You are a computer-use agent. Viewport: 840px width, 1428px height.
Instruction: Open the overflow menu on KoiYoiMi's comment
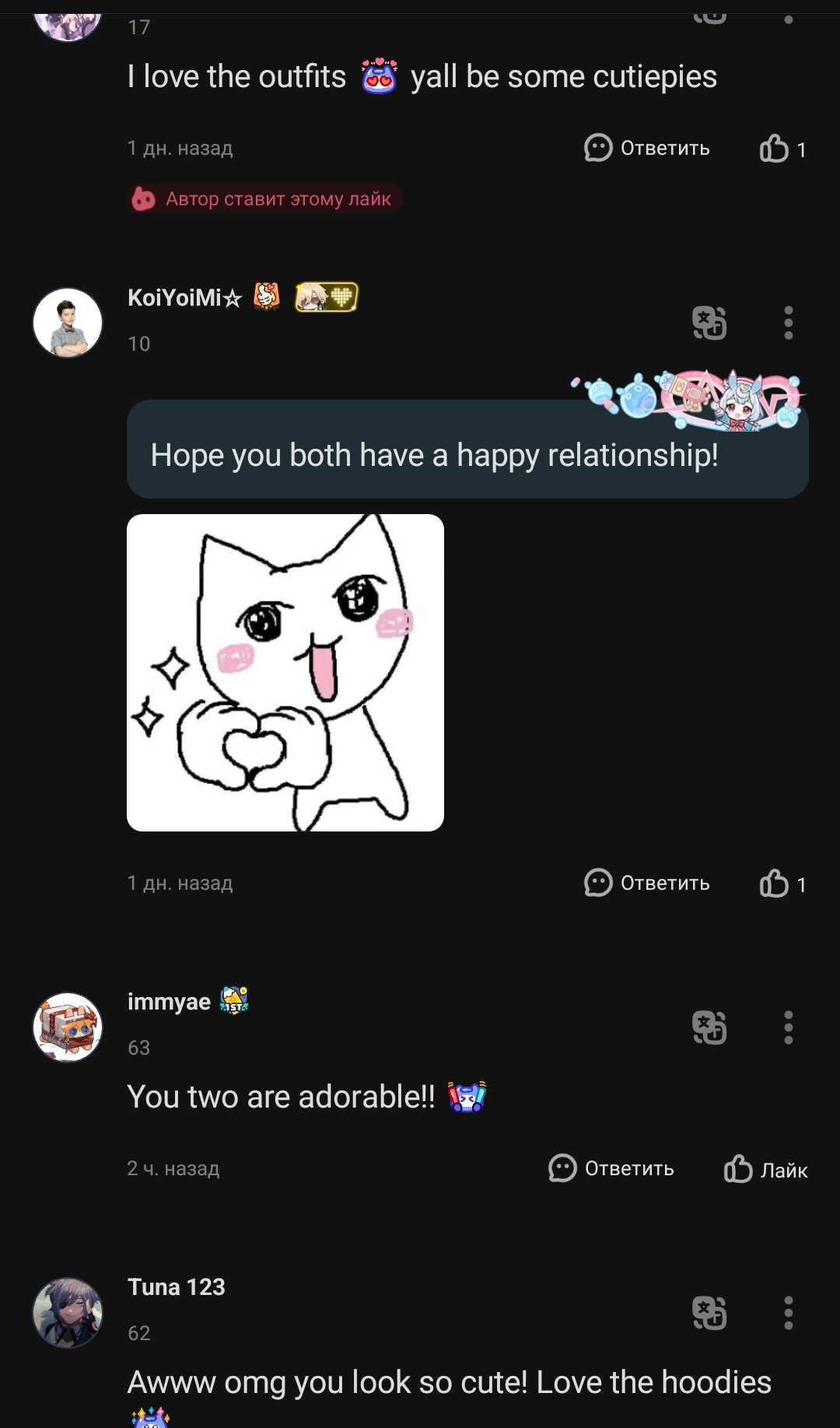(789, 323)
